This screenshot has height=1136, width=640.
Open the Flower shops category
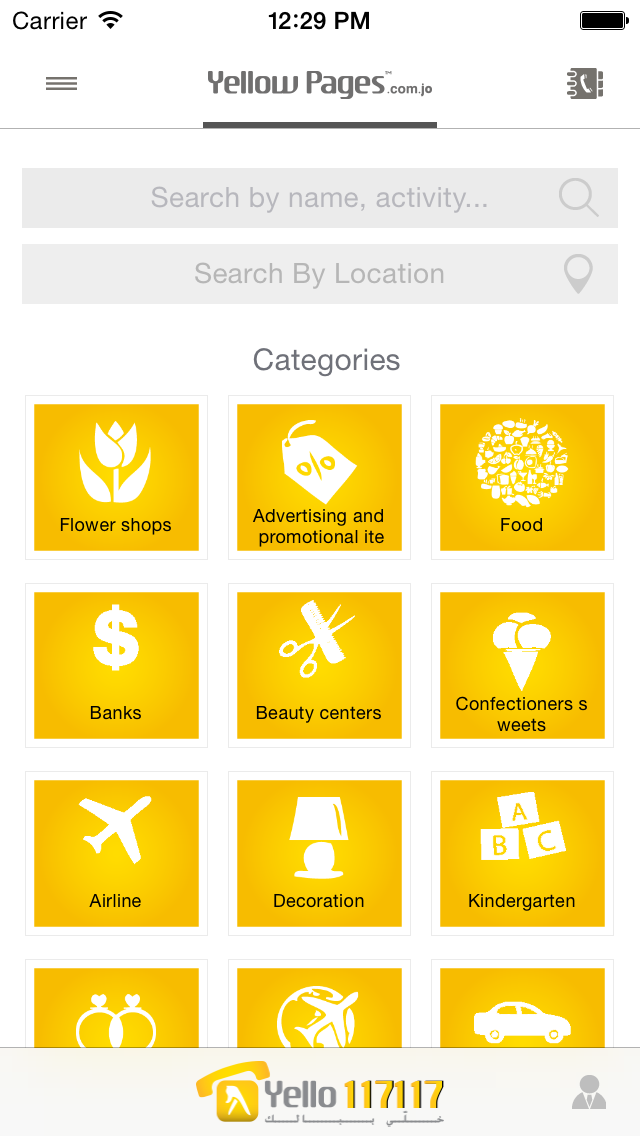(x=117, y=477)
